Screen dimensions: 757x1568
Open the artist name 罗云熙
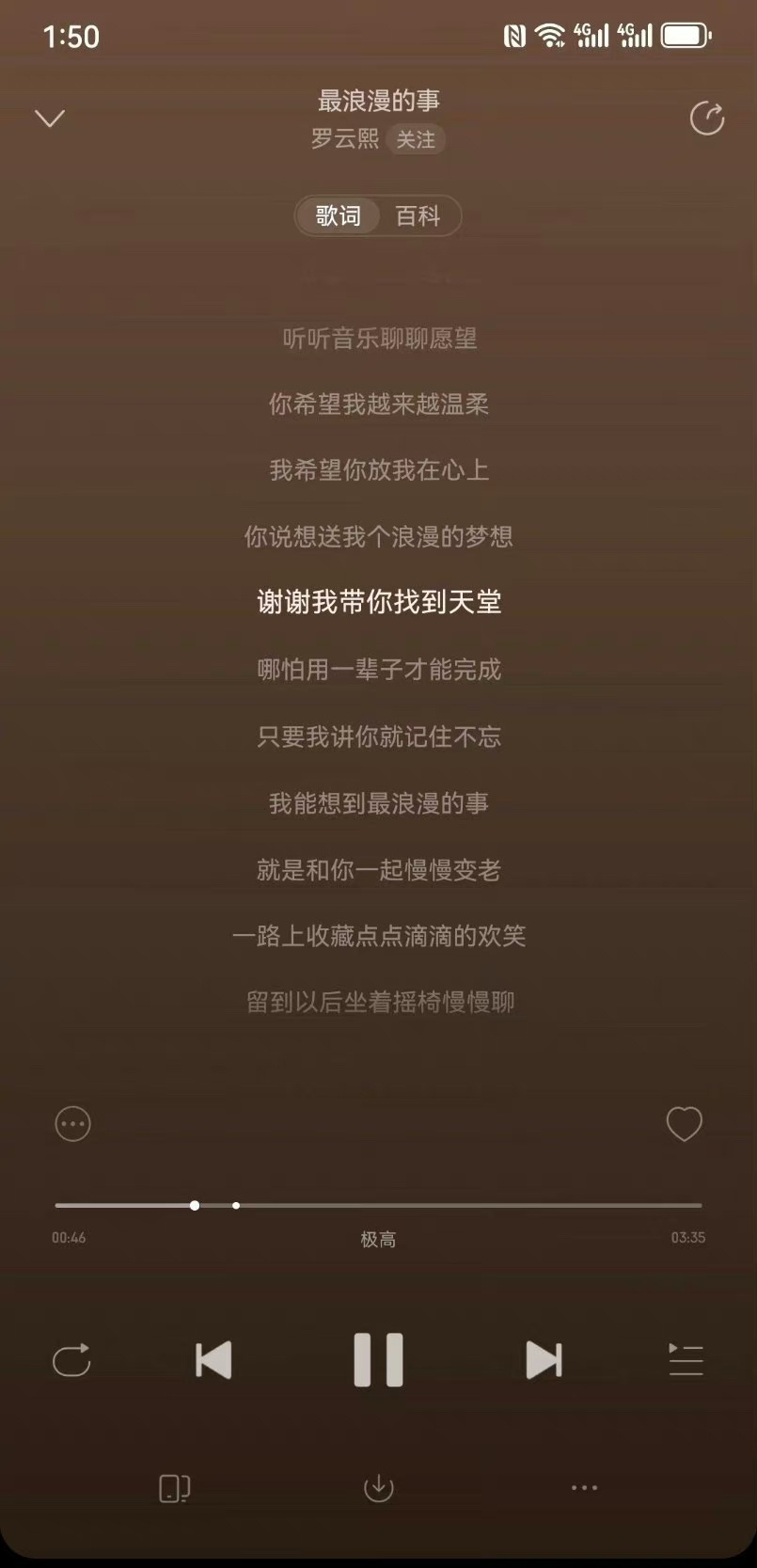[x=344, y=139]
